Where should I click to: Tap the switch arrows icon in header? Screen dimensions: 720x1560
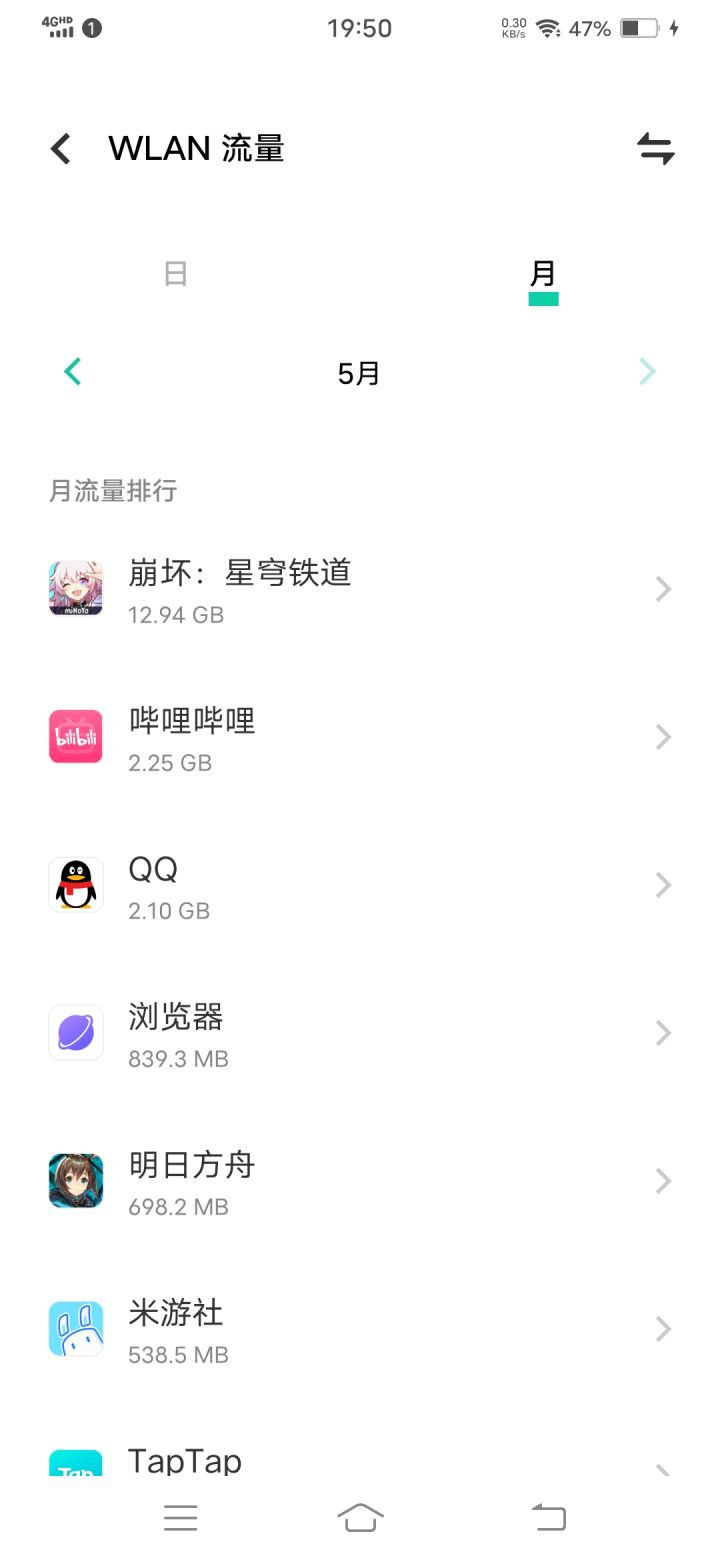pyautogui.click(x=655, y=149)
